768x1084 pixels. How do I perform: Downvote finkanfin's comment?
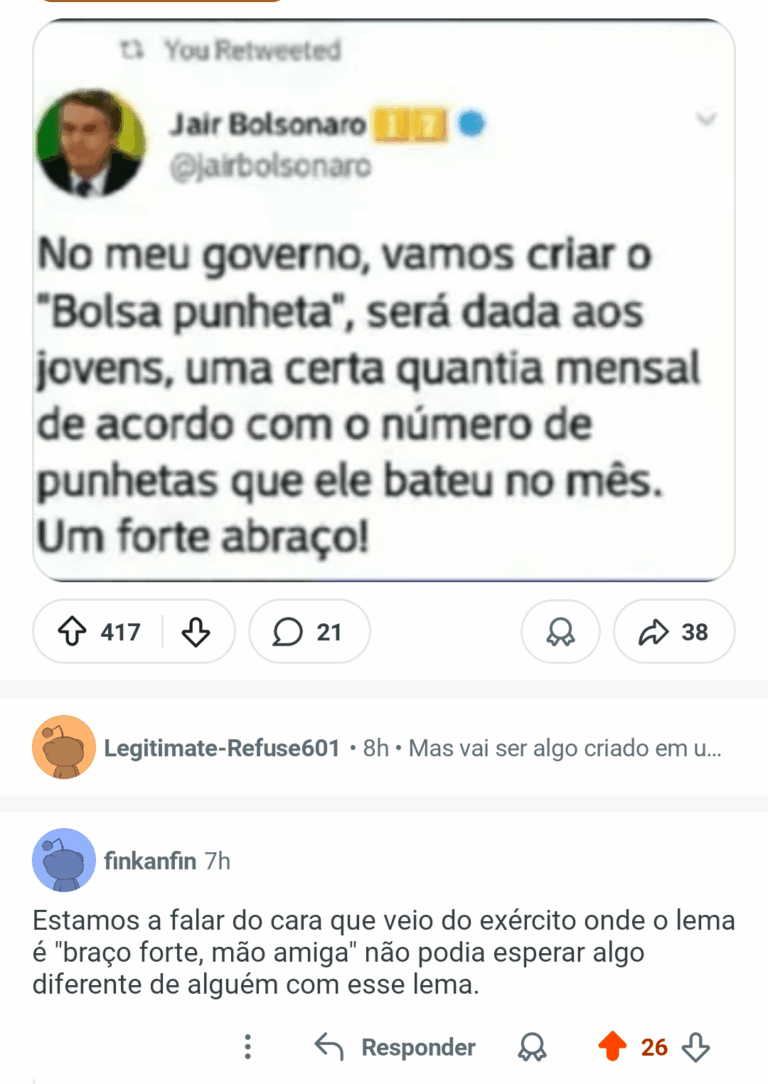tap(695, 1047)
